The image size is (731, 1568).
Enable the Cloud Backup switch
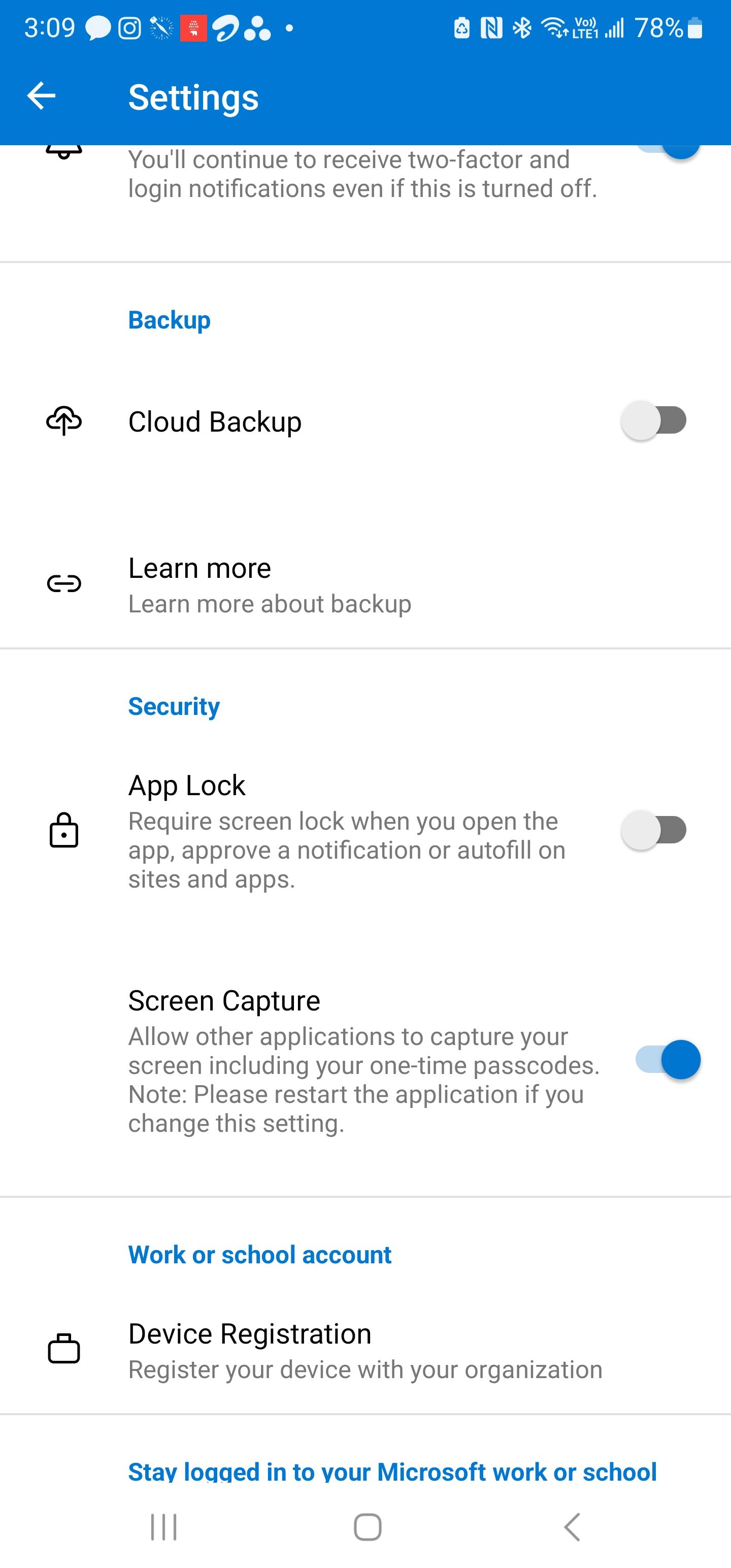(653, 420)
